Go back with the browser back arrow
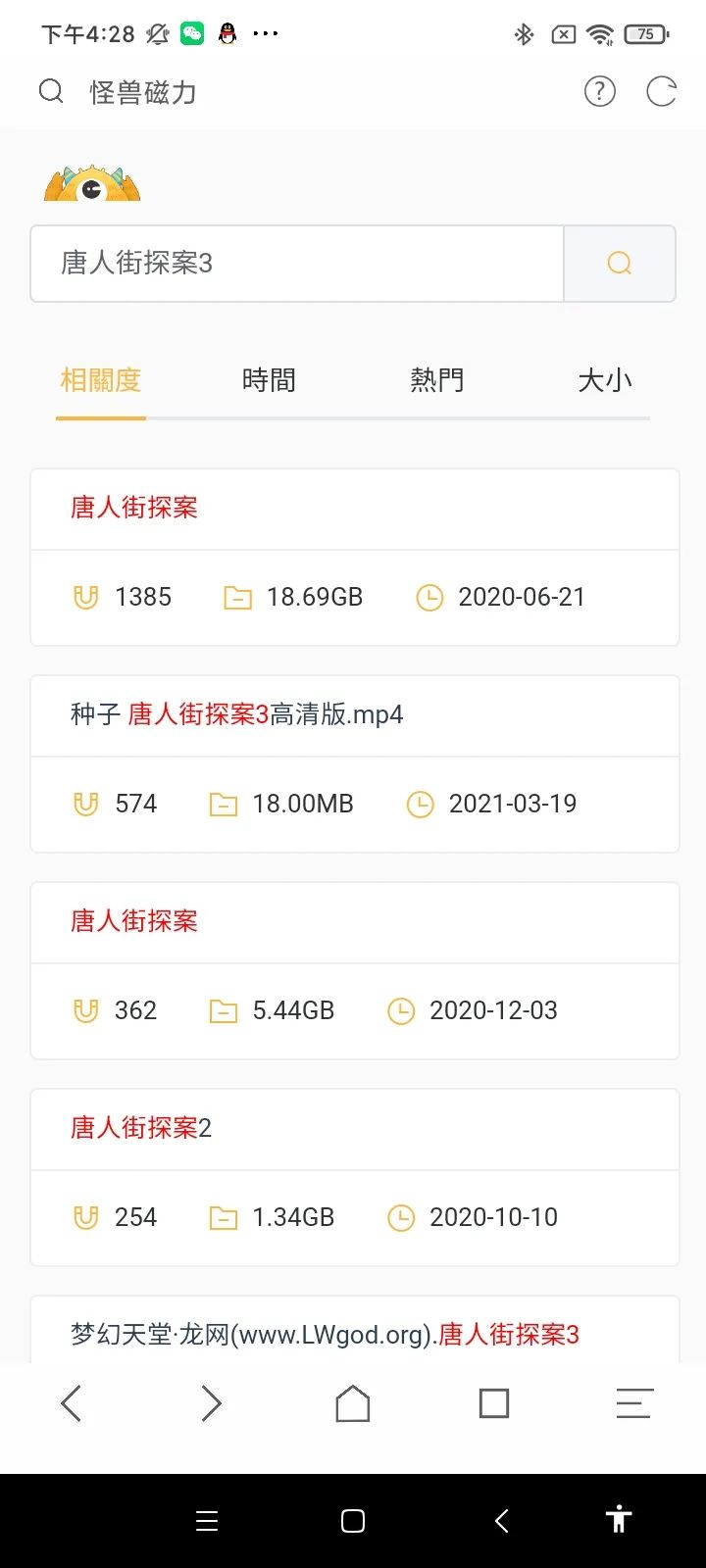This screenshot has height=1568, width=706. pyautogui.click(x=72, y=1404)
